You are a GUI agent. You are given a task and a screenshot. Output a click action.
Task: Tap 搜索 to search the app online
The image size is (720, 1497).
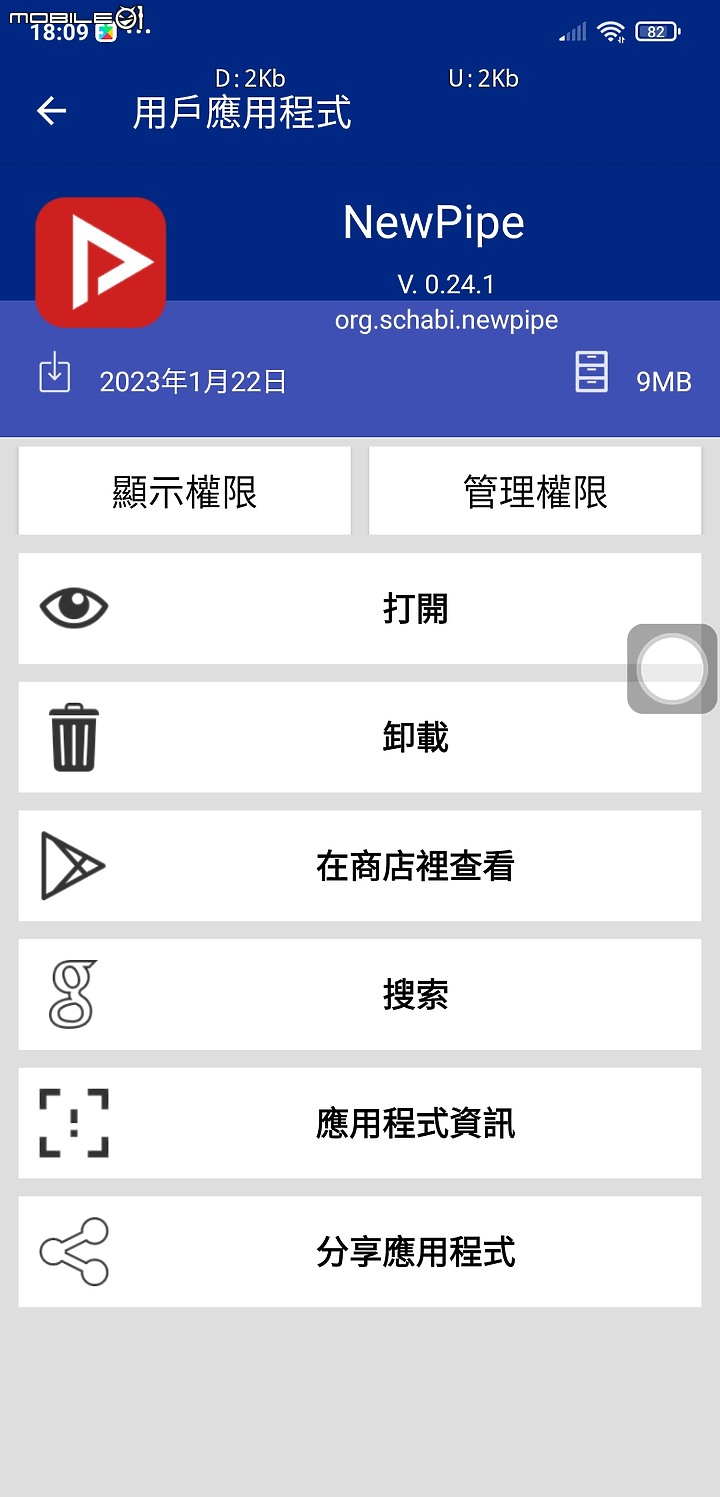pos(360,995)
